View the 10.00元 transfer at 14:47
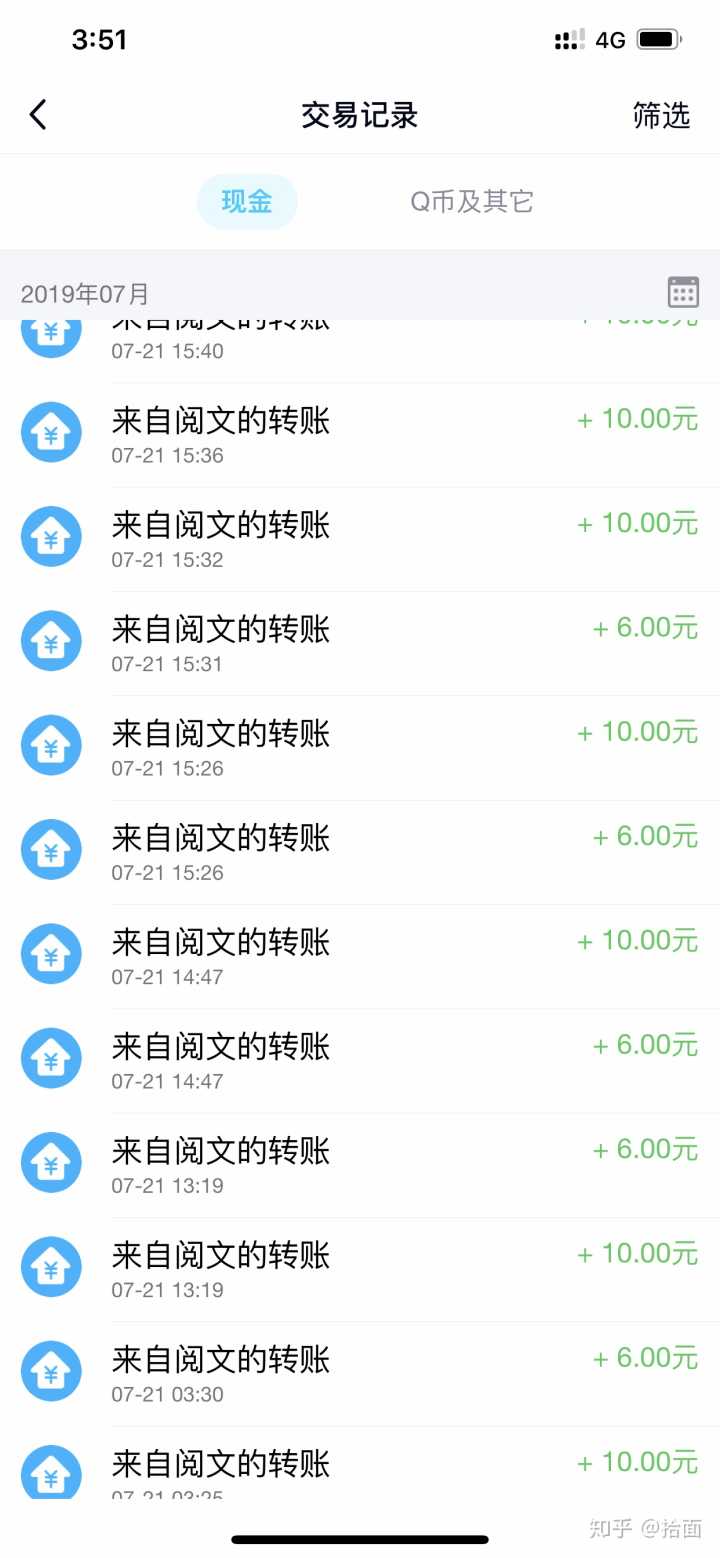The width and height of the screenshot is (720, 1558). pos(360,956)
